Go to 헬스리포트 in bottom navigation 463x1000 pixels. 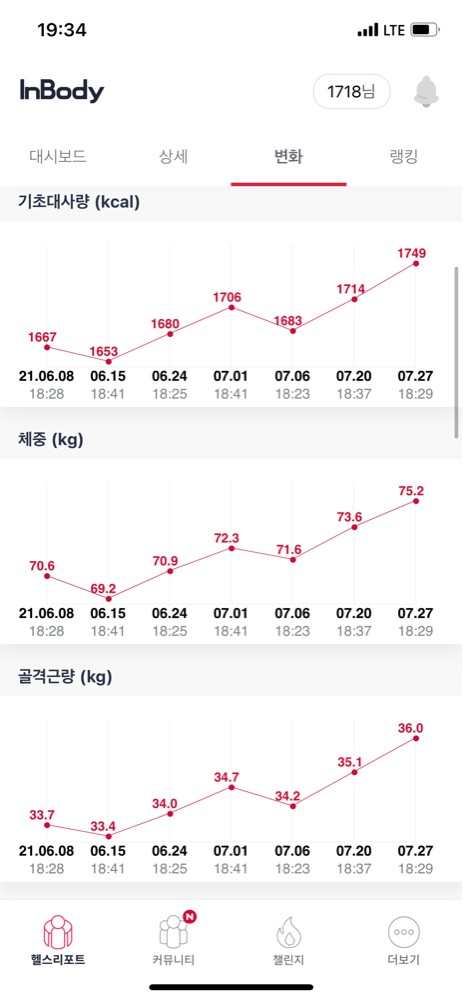pyautogui.click(x=58, y=941)
